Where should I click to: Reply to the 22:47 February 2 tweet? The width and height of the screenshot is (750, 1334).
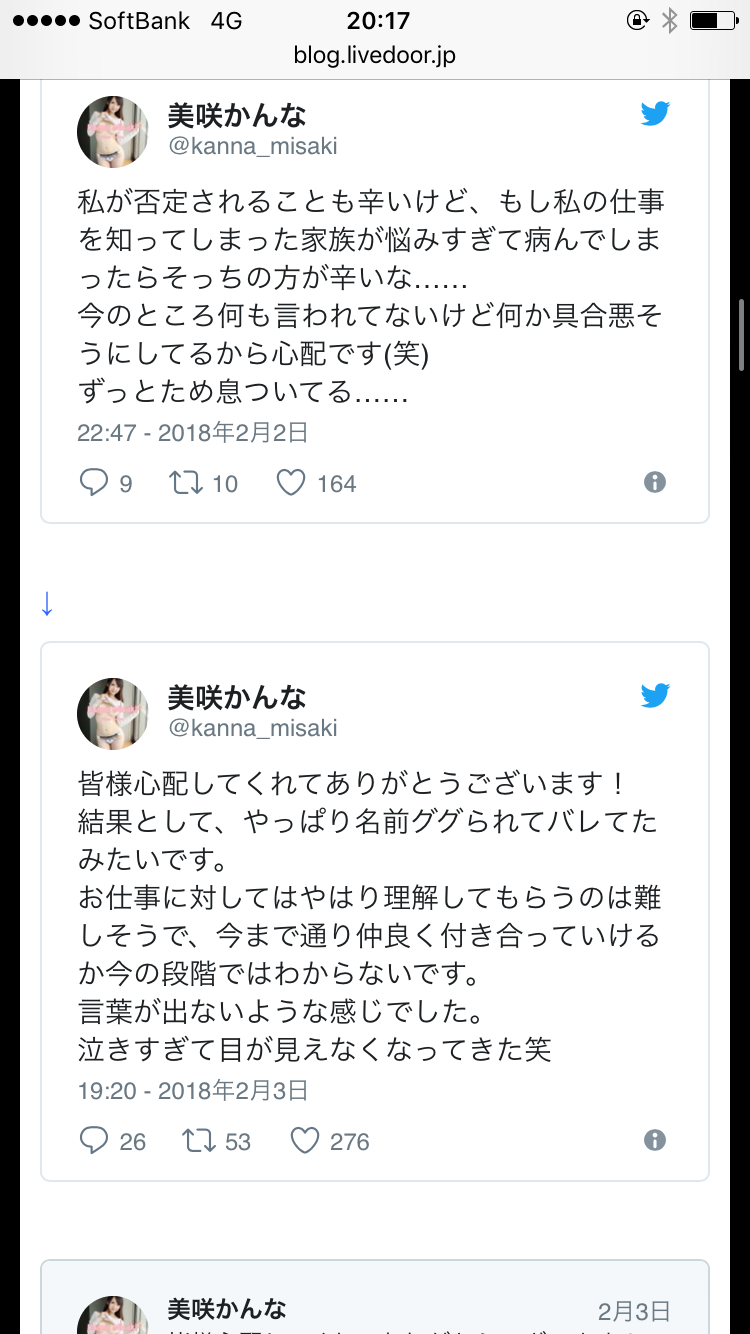pyautogui.click(x=93, y=484)
